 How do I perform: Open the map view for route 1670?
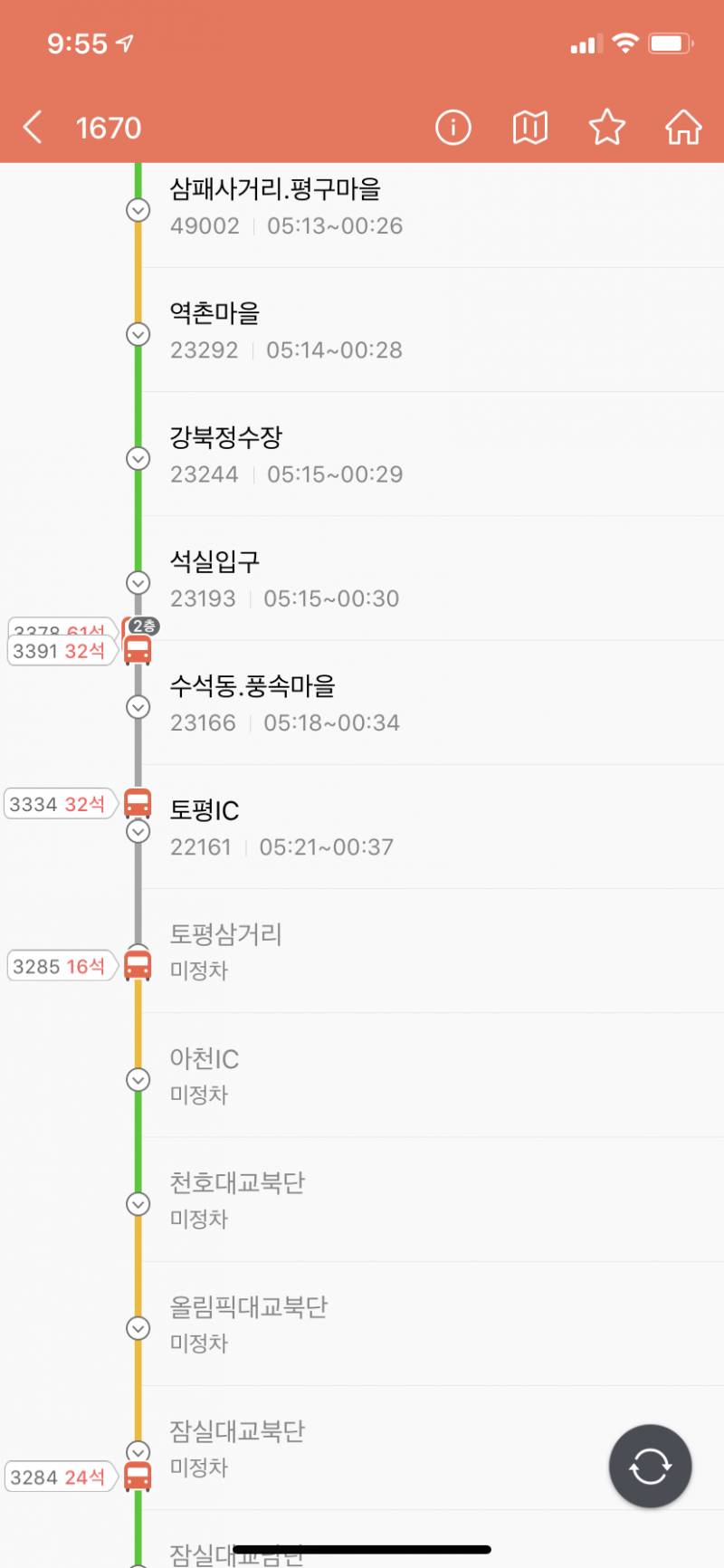530,127
